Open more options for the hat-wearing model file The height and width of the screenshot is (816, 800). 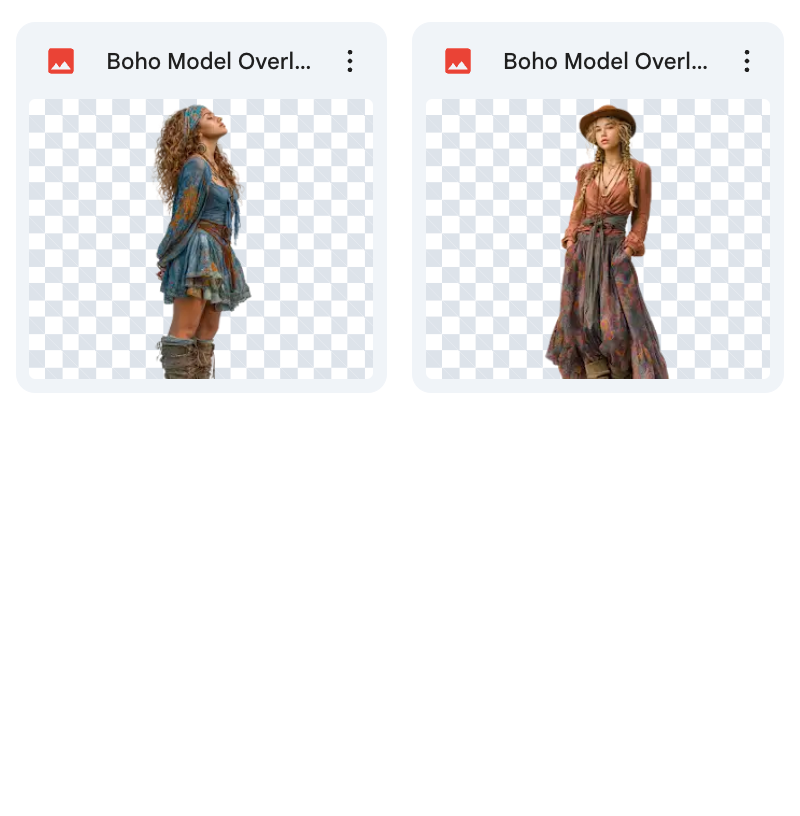click(747, 62)
